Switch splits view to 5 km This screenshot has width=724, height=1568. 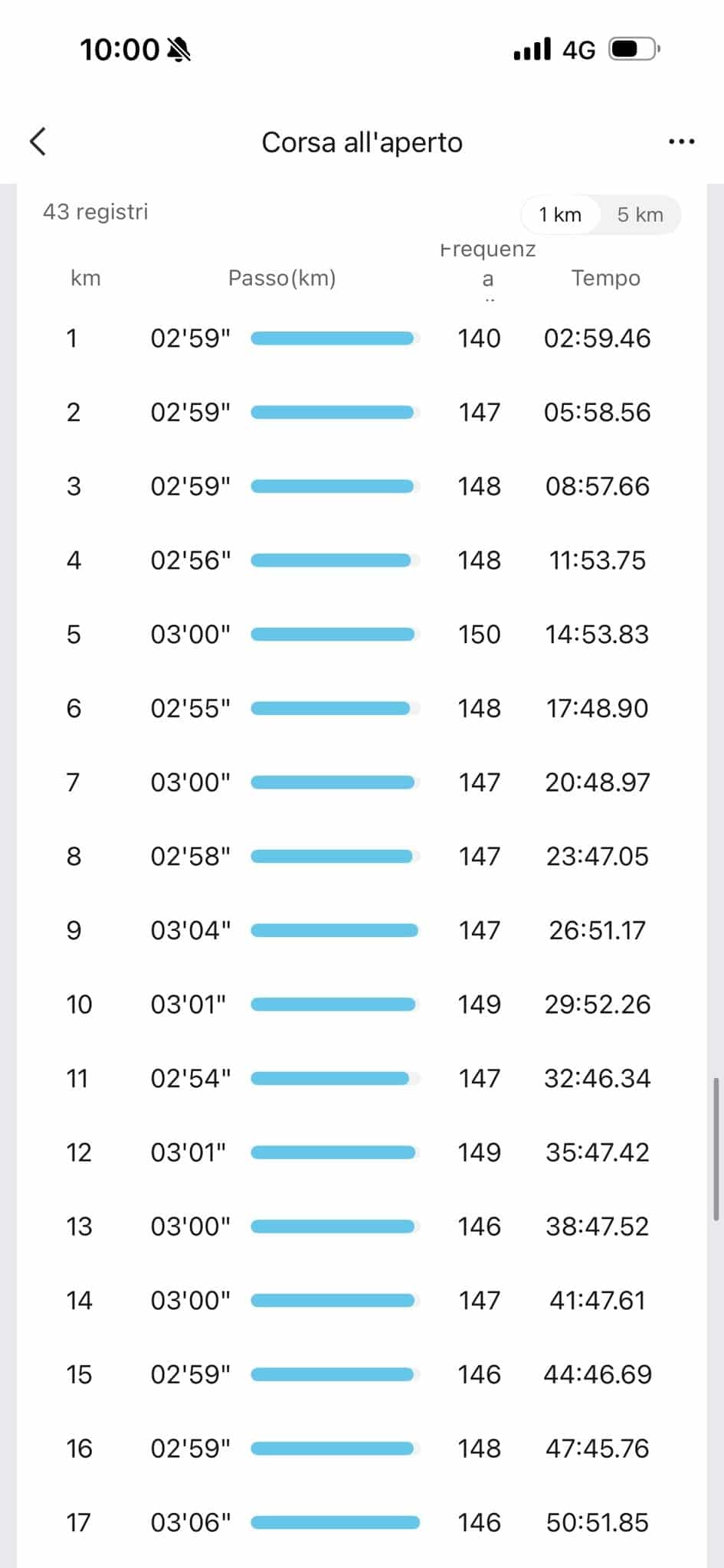point(640,214)
